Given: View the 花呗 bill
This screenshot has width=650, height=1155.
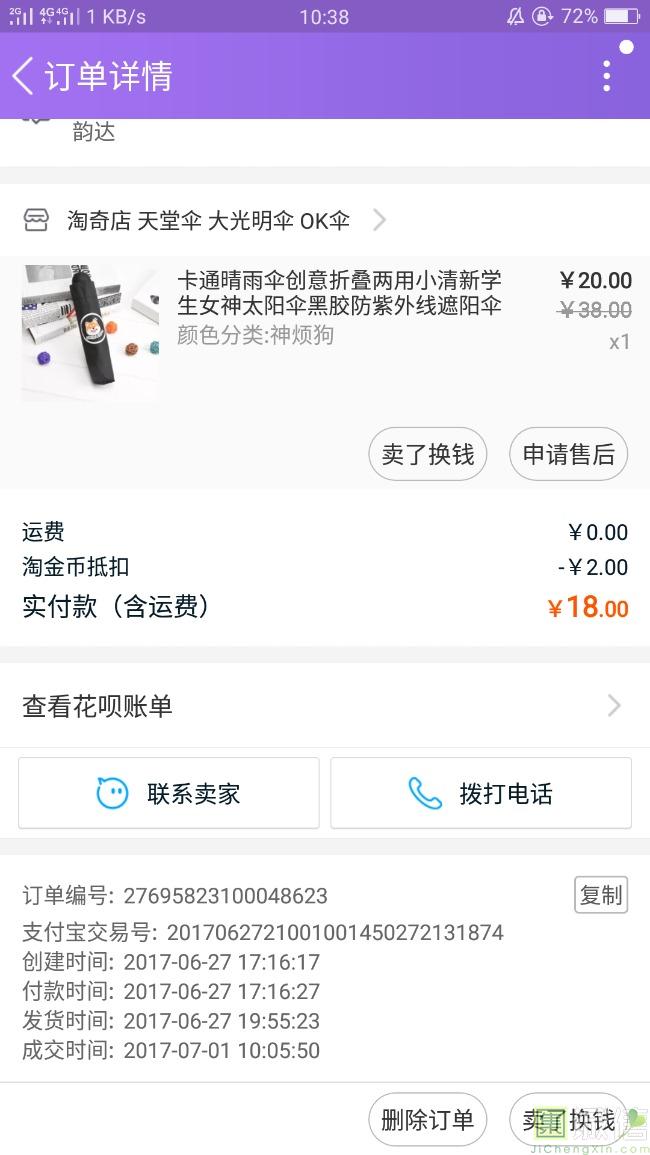Looking at the screenshot, I should (x=324, y=706).
